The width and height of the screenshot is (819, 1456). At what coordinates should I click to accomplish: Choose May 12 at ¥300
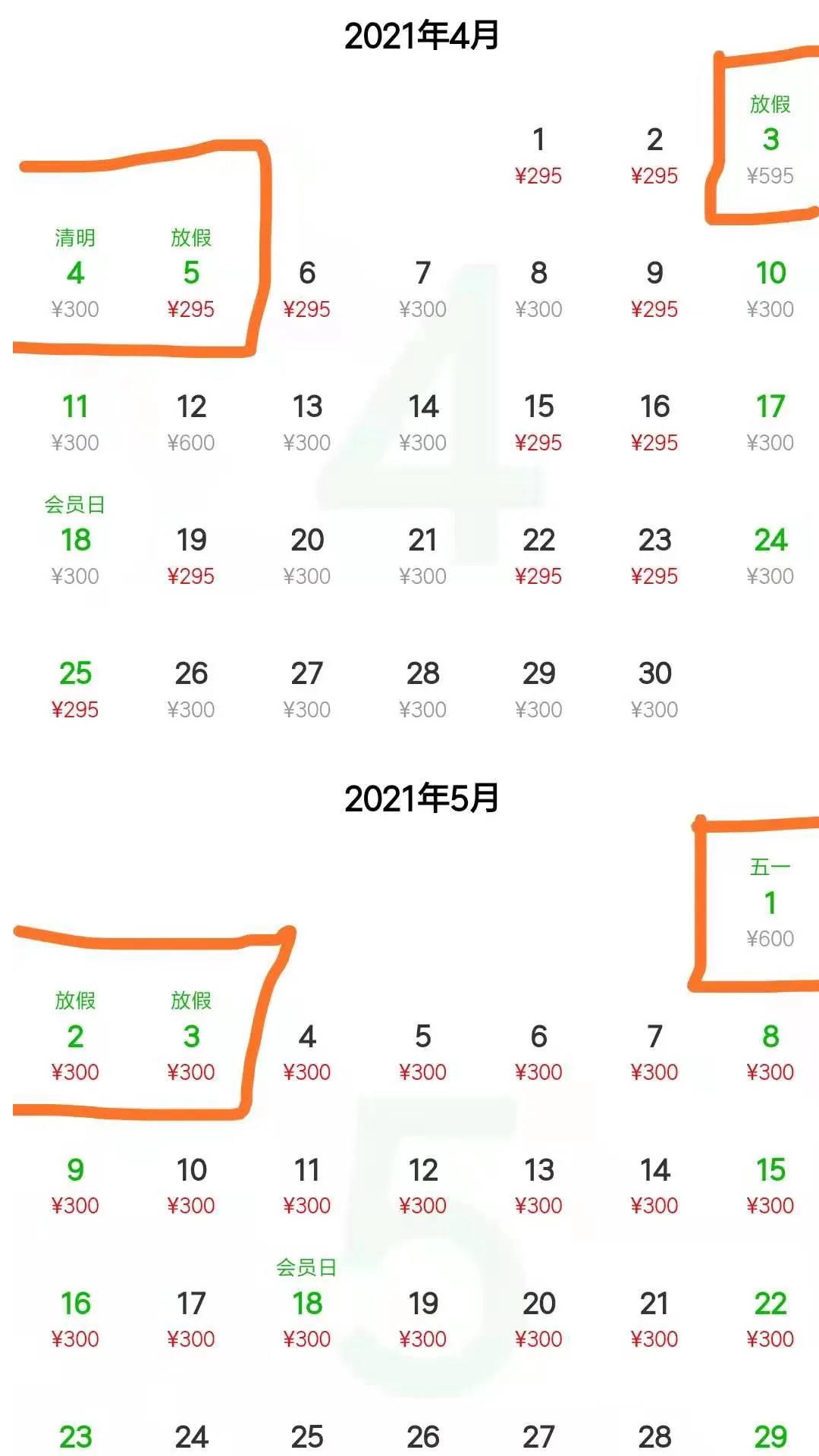pos(423,1185)
